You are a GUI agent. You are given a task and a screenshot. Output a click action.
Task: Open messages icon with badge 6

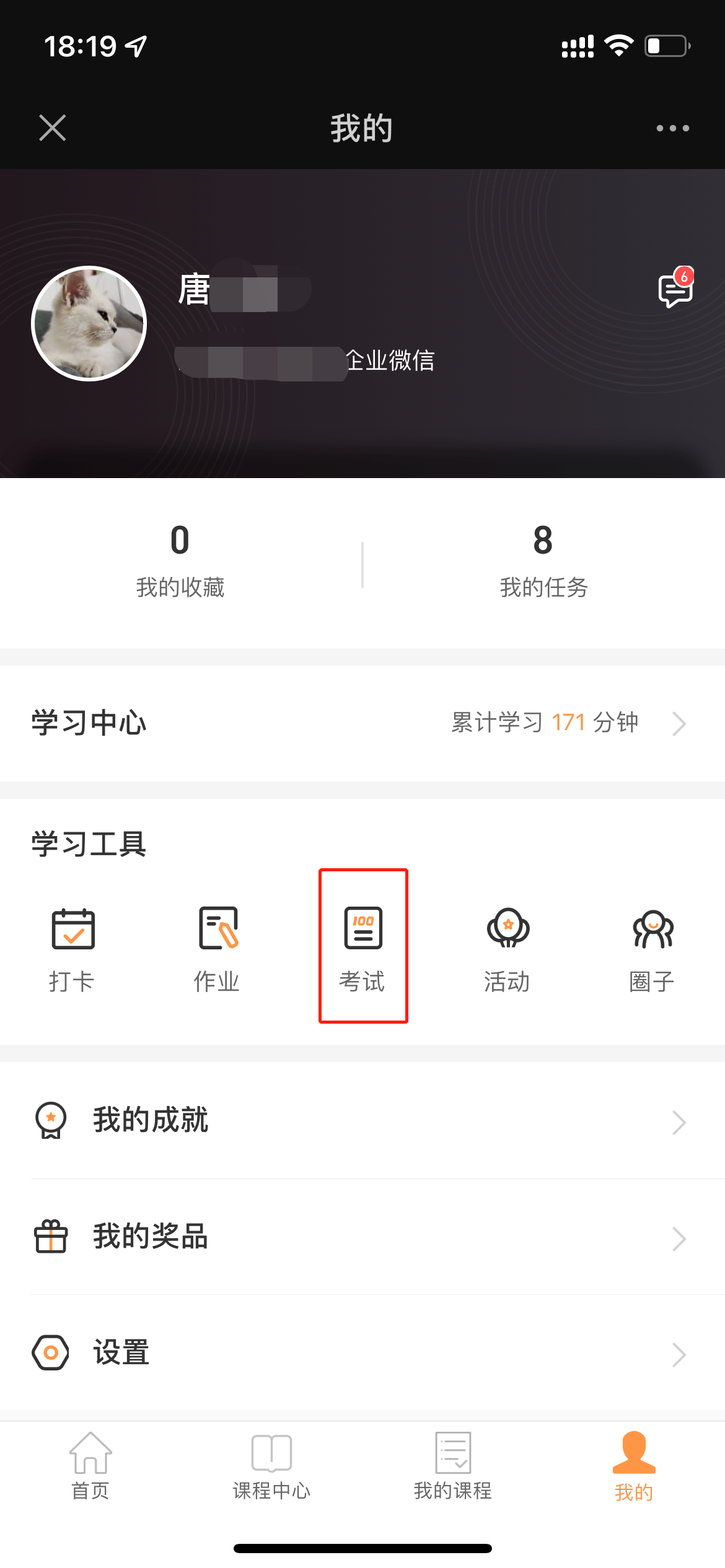click(x=675, y=289)
